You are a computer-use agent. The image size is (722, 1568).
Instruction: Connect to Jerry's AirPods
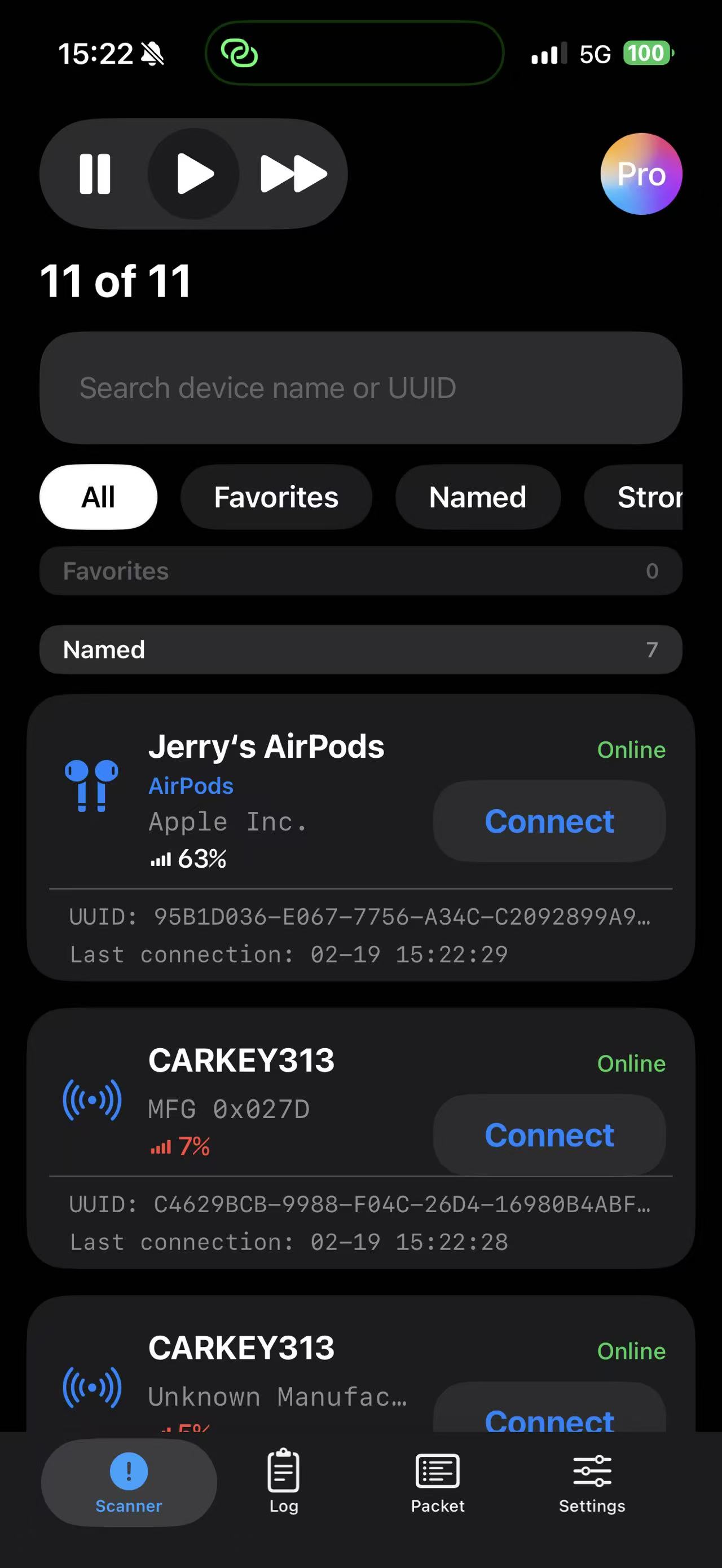(548, 821)
